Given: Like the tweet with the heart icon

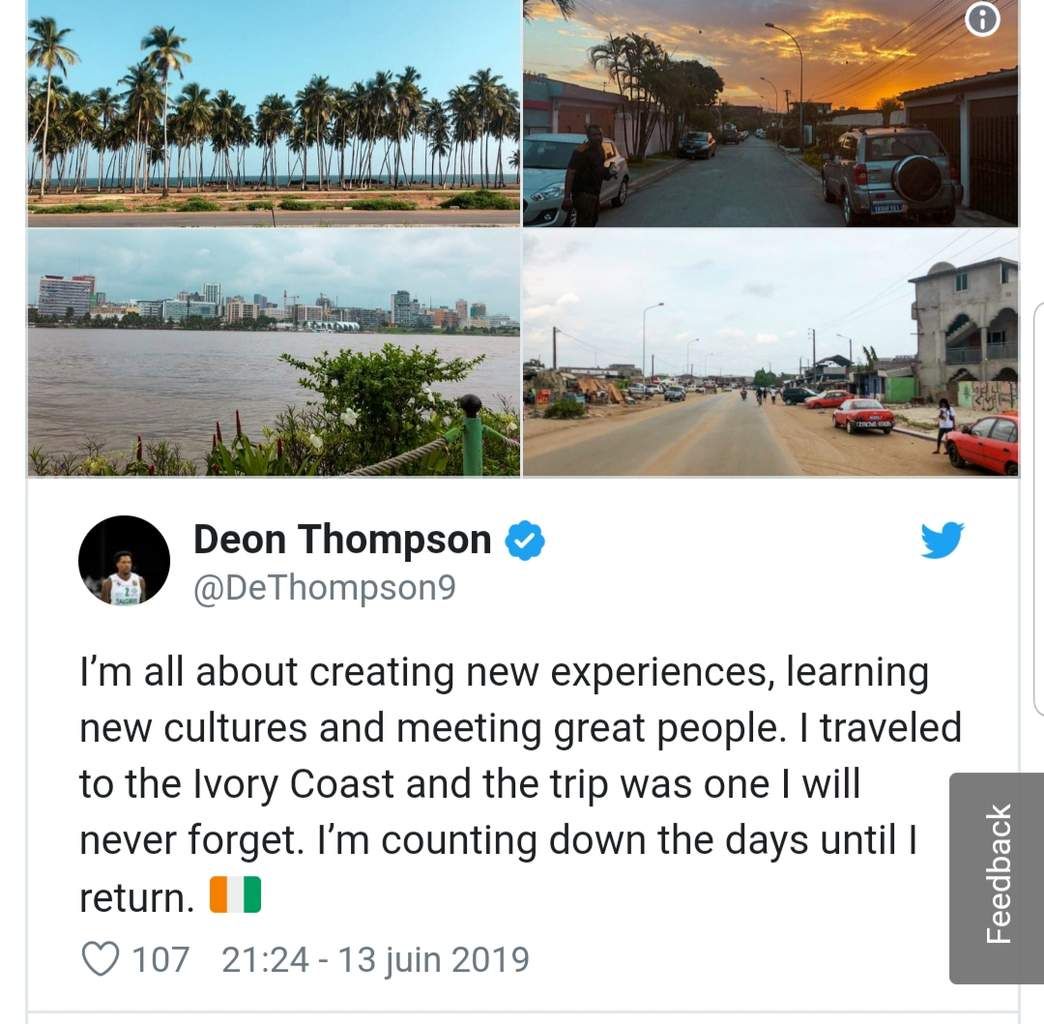Looking at the screenshot, I should (99, 959).
